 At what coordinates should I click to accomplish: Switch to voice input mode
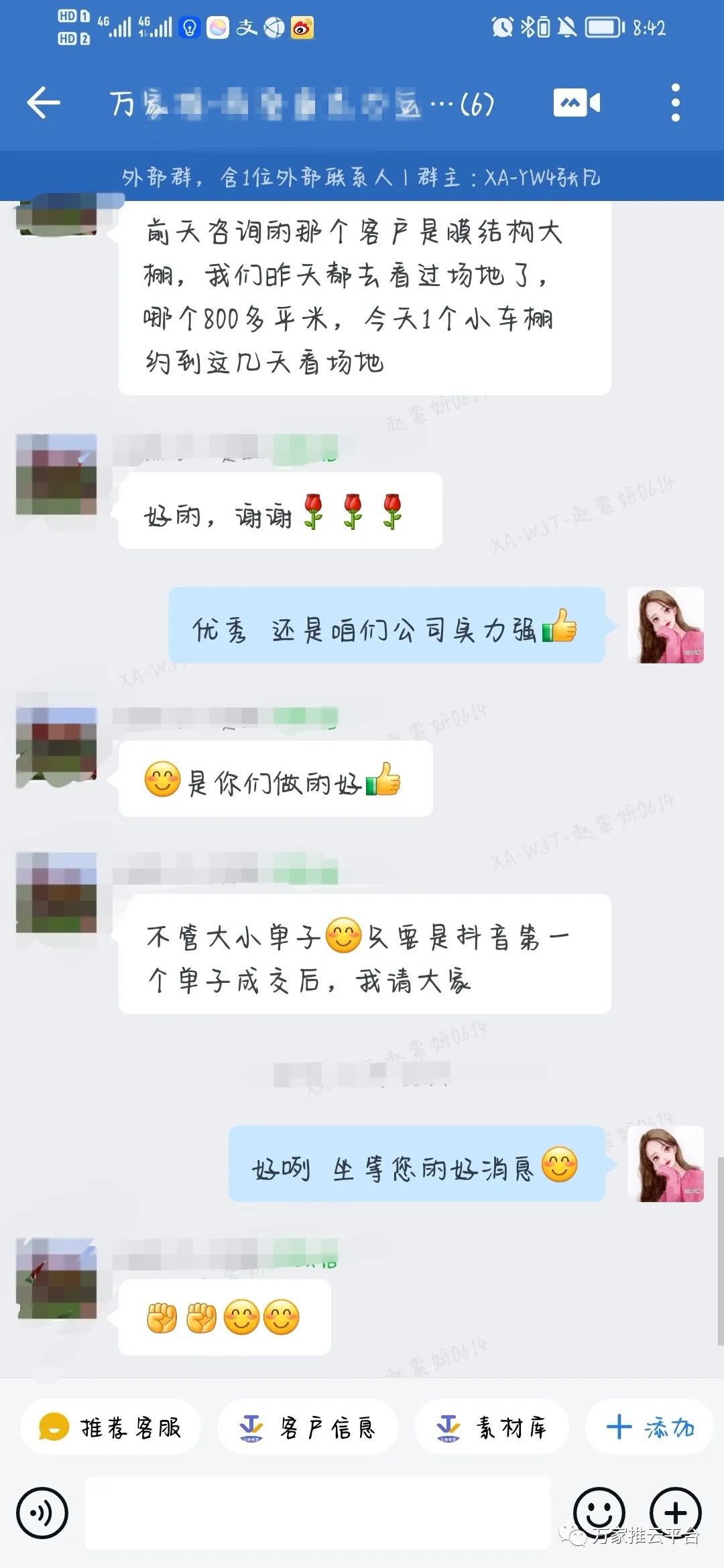click(x=42, y=1513)
